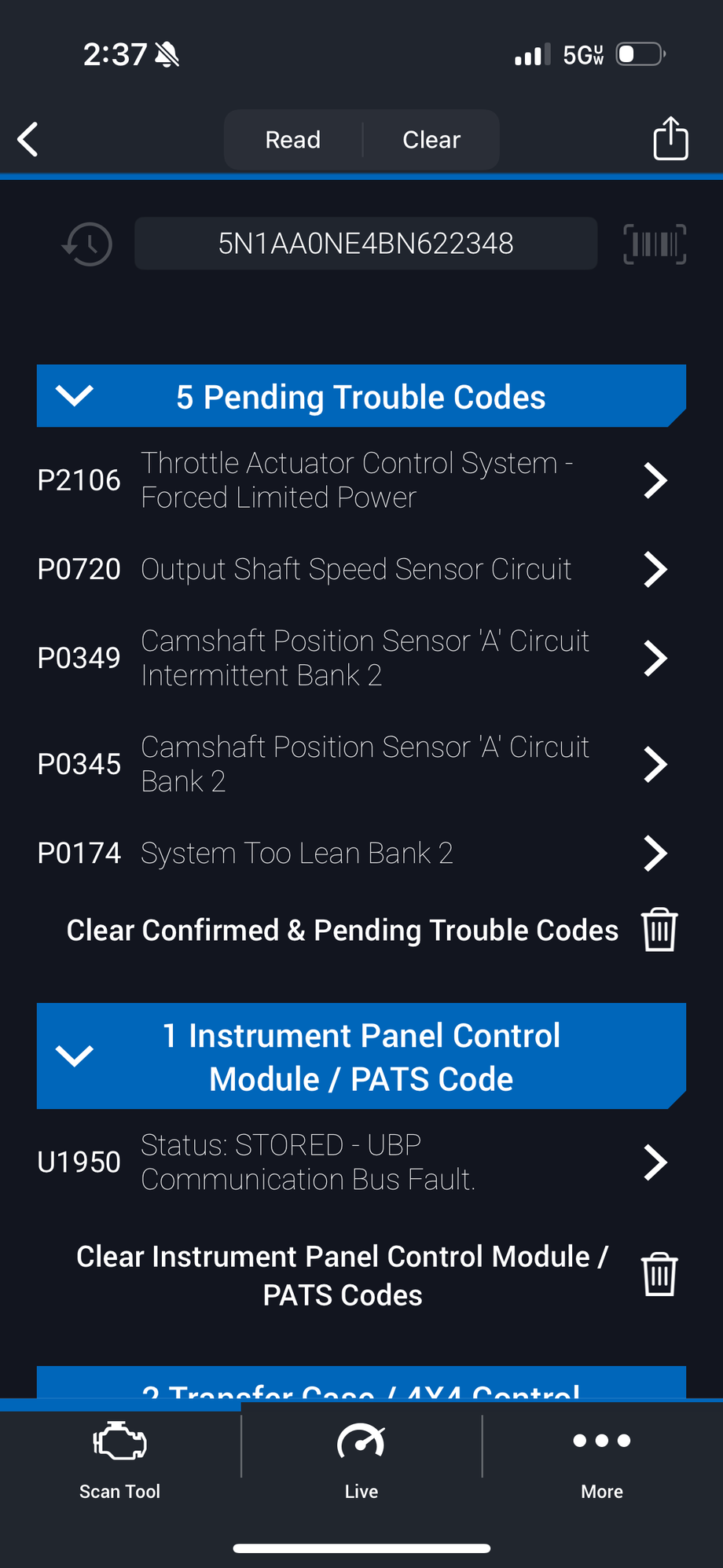723x1568 pixels.
Task: View P0174 System Too Lean Bank 2 details
Action: [x=656, y=853]
